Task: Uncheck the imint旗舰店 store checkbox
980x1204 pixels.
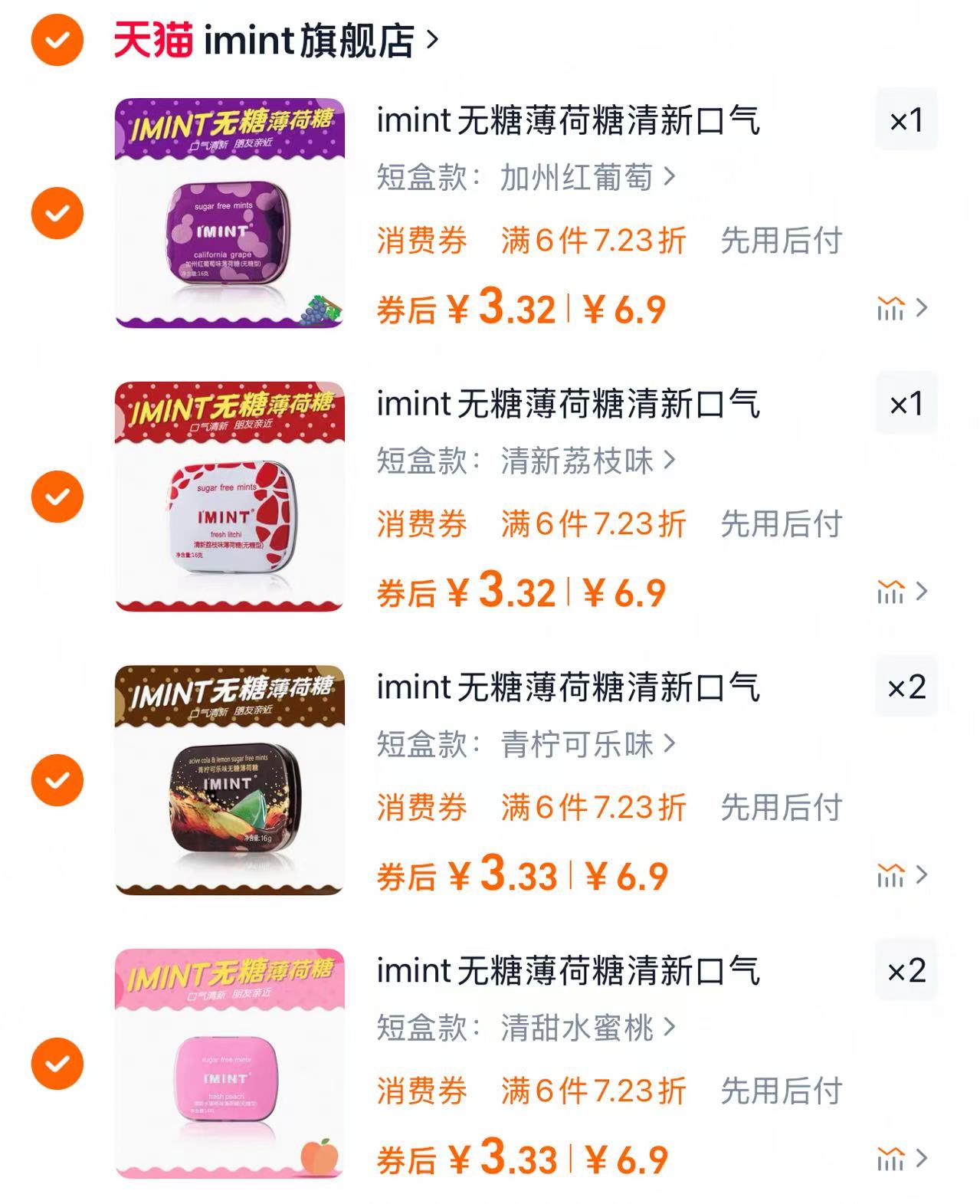Action: tap(57, 40)
